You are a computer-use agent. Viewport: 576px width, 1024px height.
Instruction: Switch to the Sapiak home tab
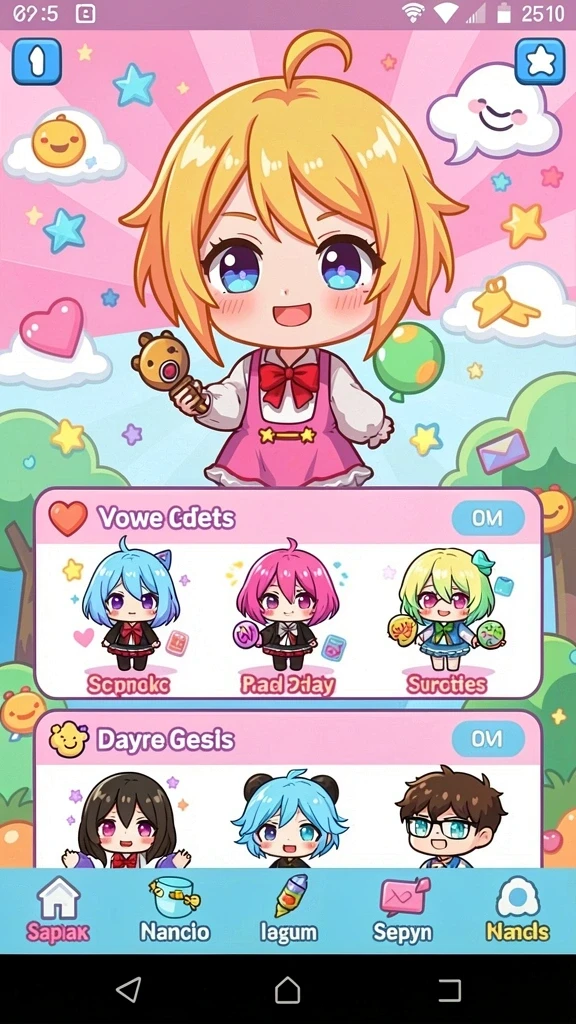[58, 910]
